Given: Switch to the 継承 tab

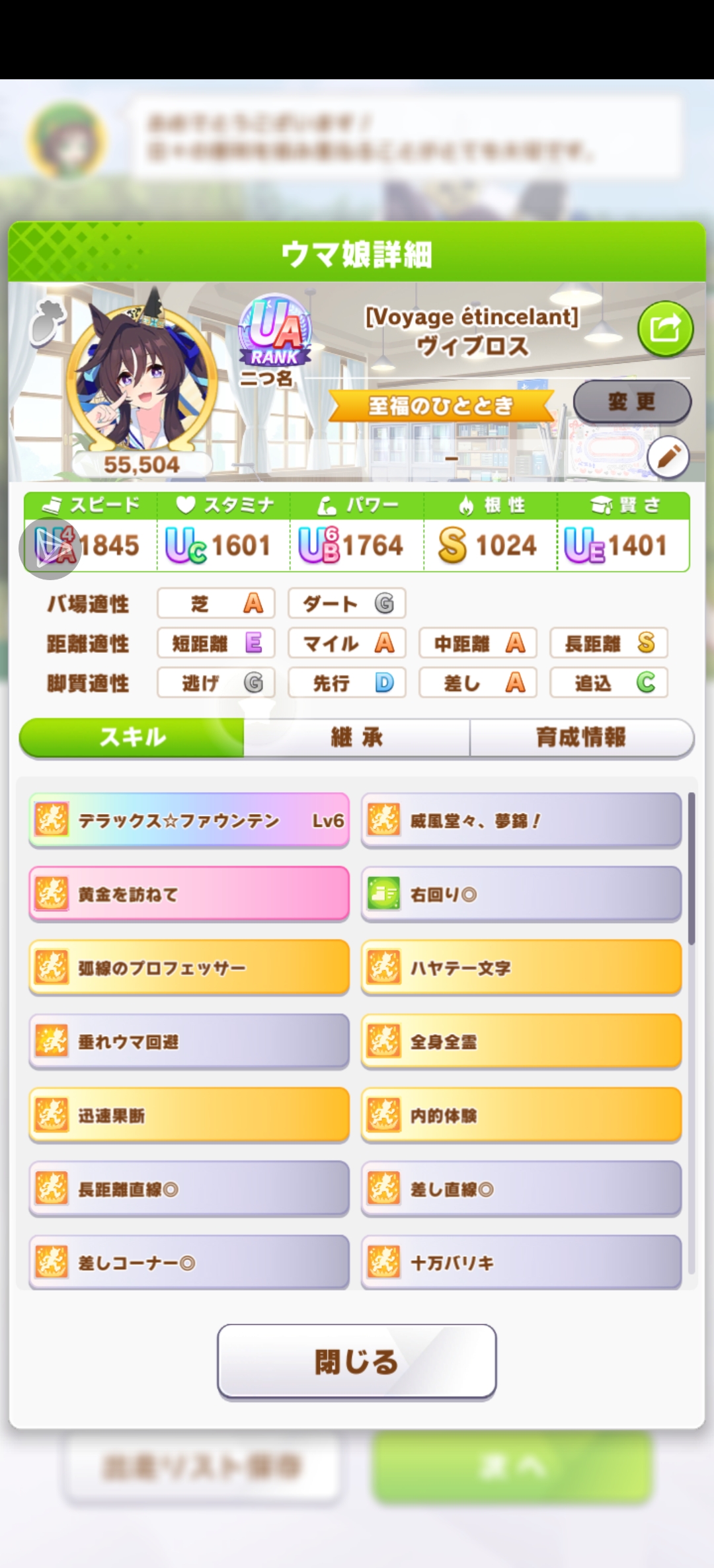Looking at the screenshot, I should click(357, 737).
